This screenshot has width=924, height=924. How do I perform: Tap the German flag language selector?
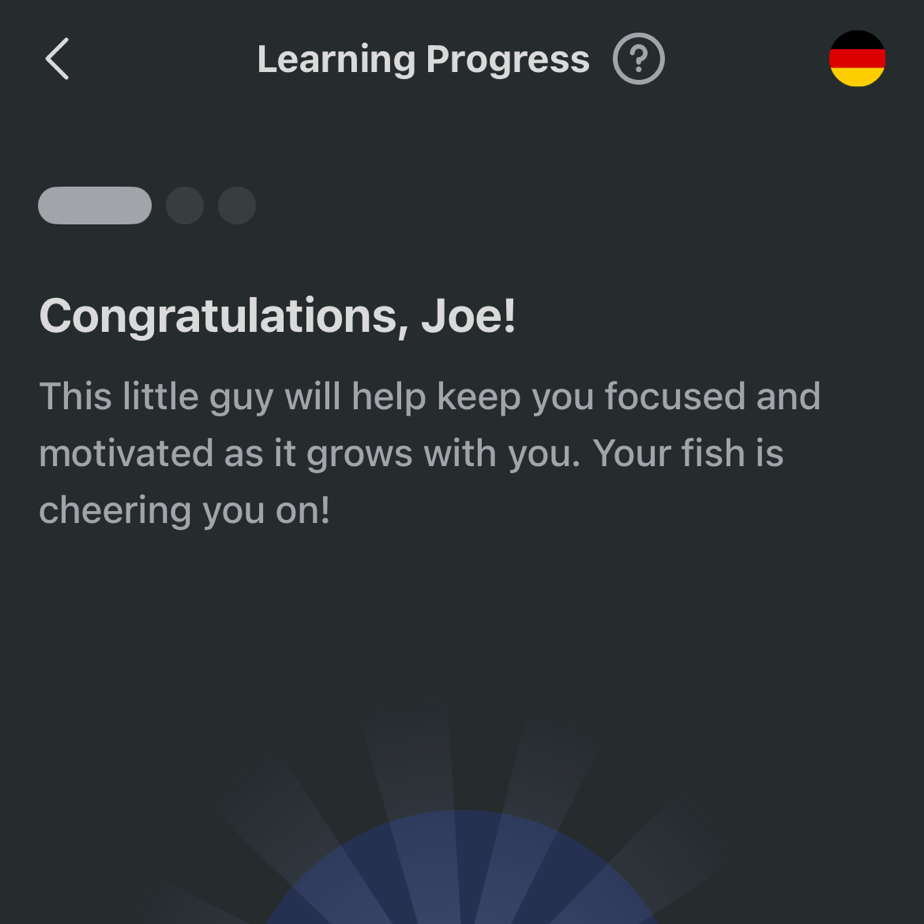(x=857, y=59)
